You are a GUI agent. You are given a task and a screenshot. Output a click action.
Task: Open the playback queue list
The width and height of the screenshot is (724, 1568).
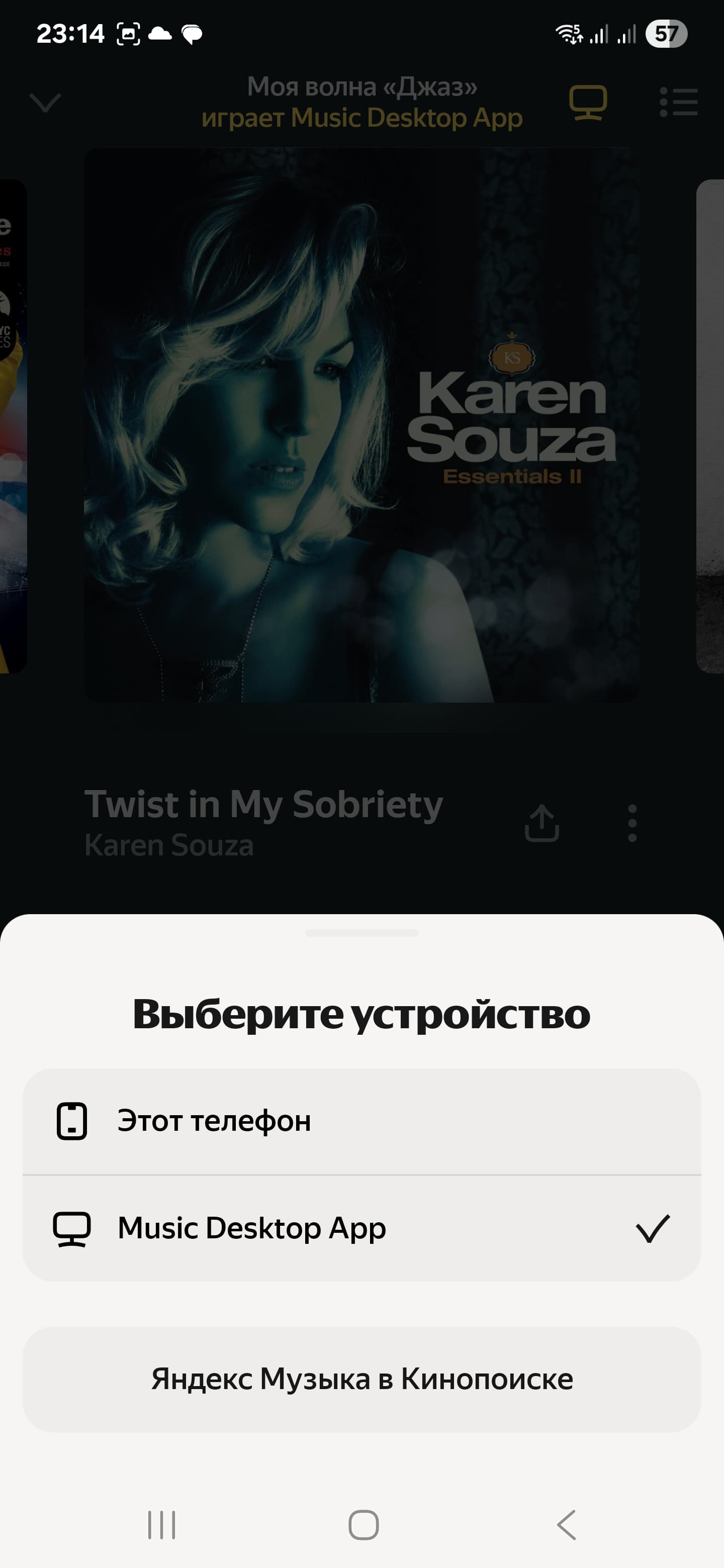click(x=678, y=102)
